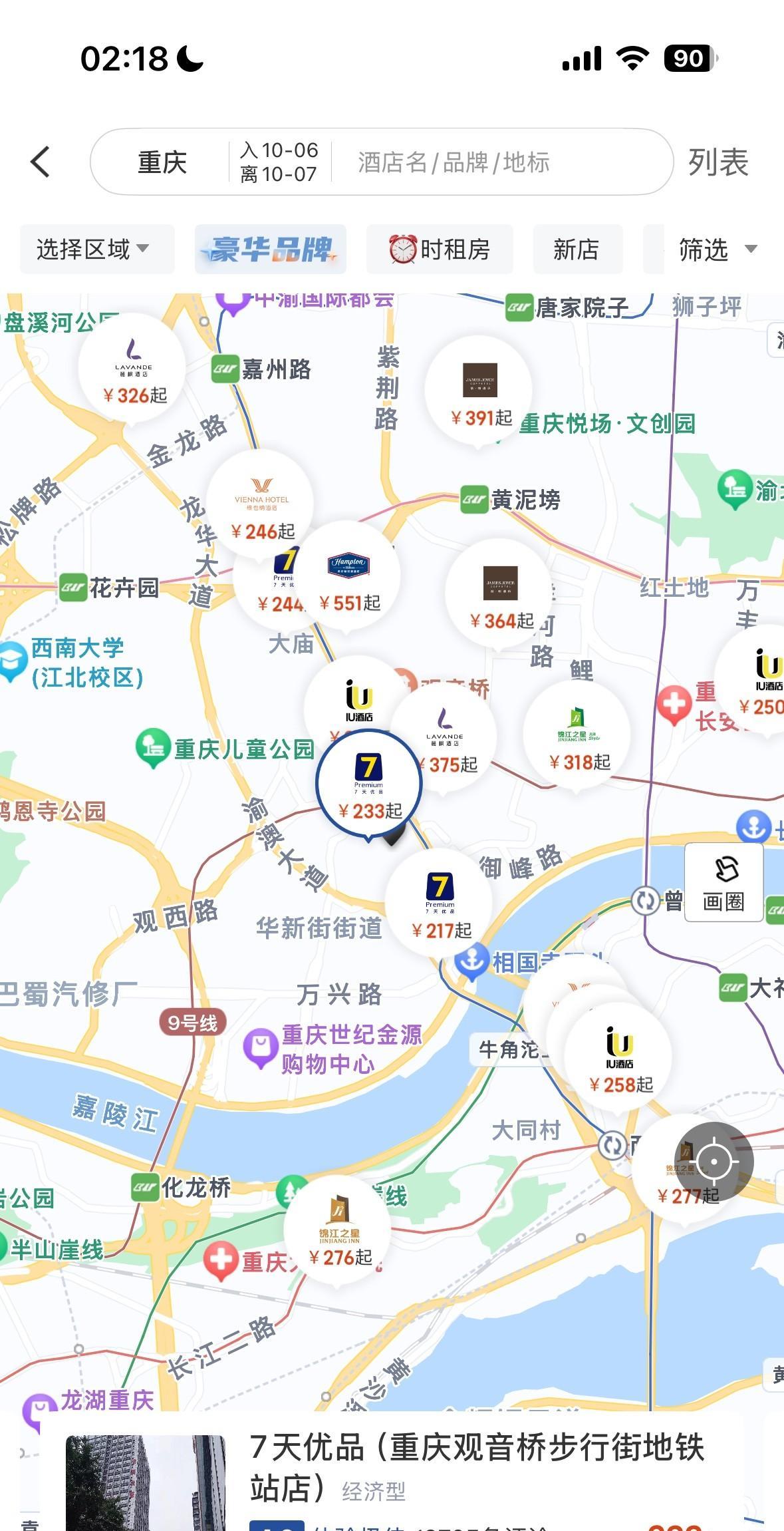
Task: Select the 豪华品牌 filter chip
Action: pos(270,250)
